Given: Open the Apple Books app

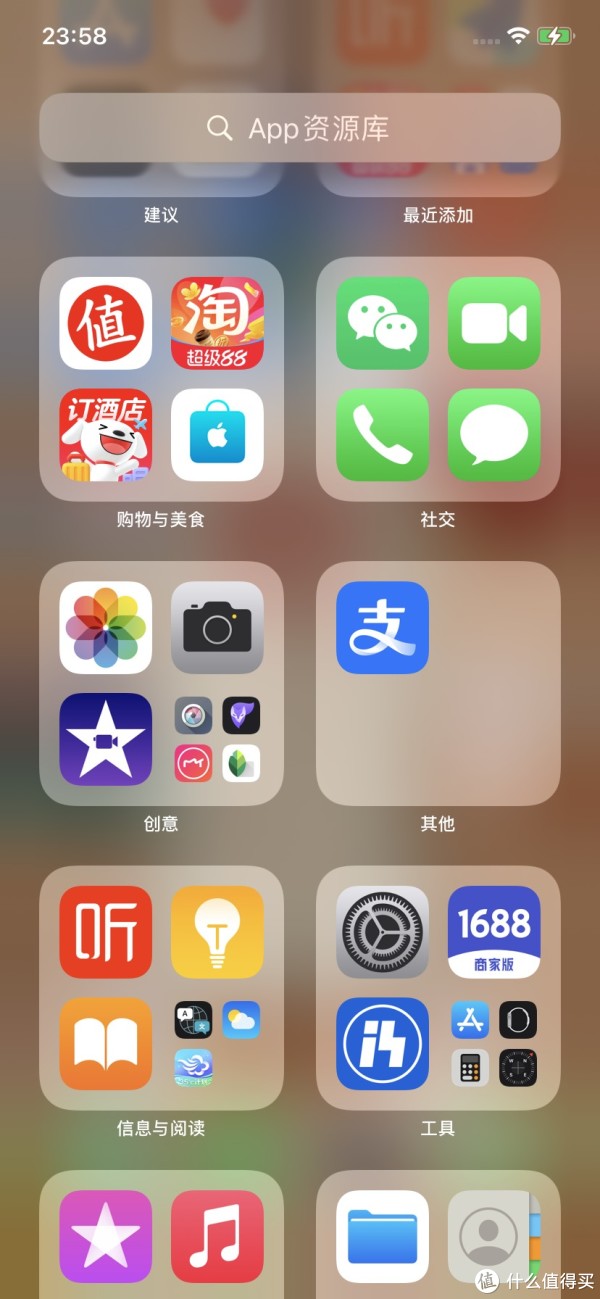Looking at the screenshot, I should [106, 1044].
